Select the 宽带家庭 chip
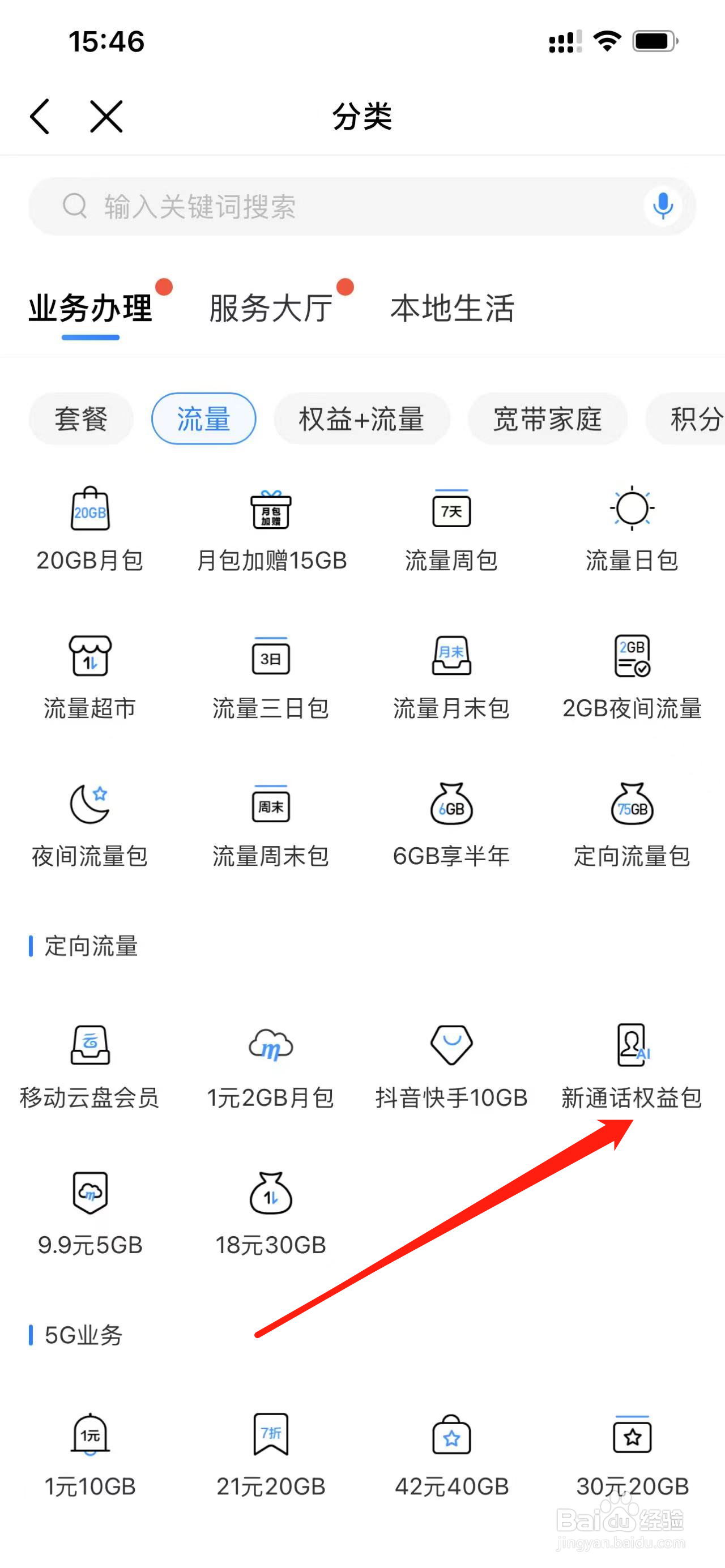This screenshot has height=1568, width=725. coord(547,419)
